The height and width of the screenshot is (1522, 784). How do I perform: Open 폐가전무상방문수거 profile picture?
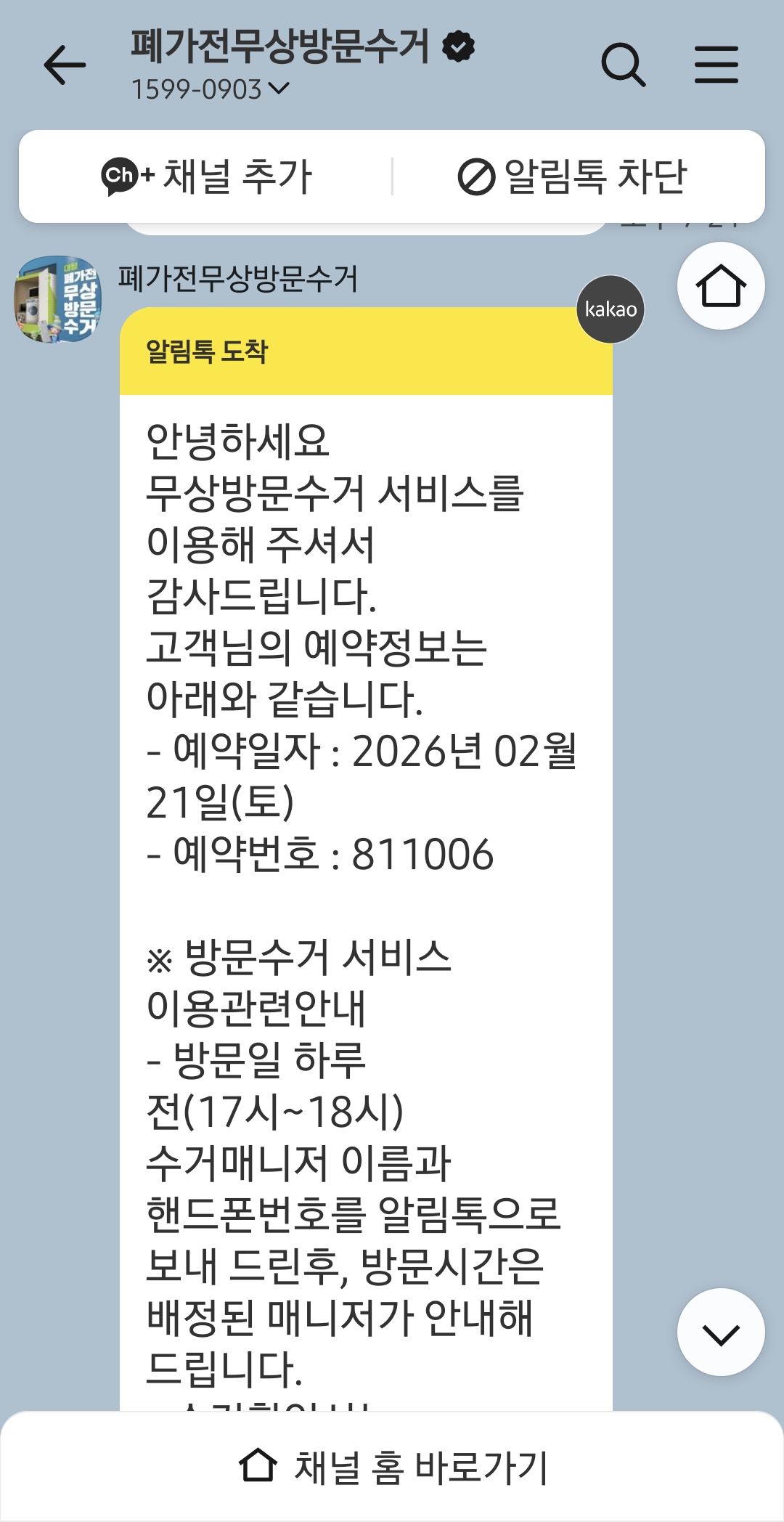(58, 298)
